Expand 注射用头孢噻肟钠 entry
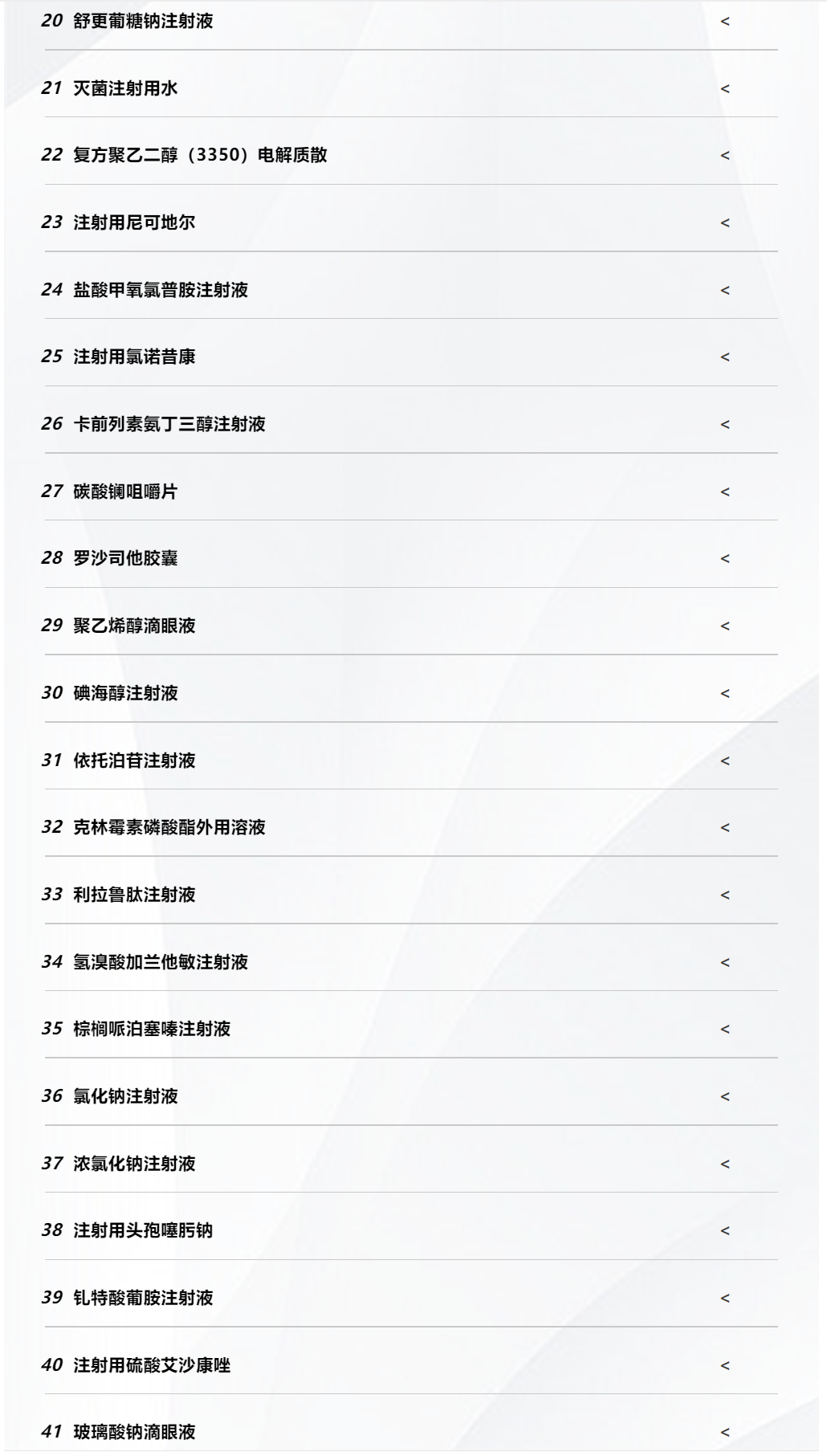827x1456 pixels. click(x=411, y=1230)
